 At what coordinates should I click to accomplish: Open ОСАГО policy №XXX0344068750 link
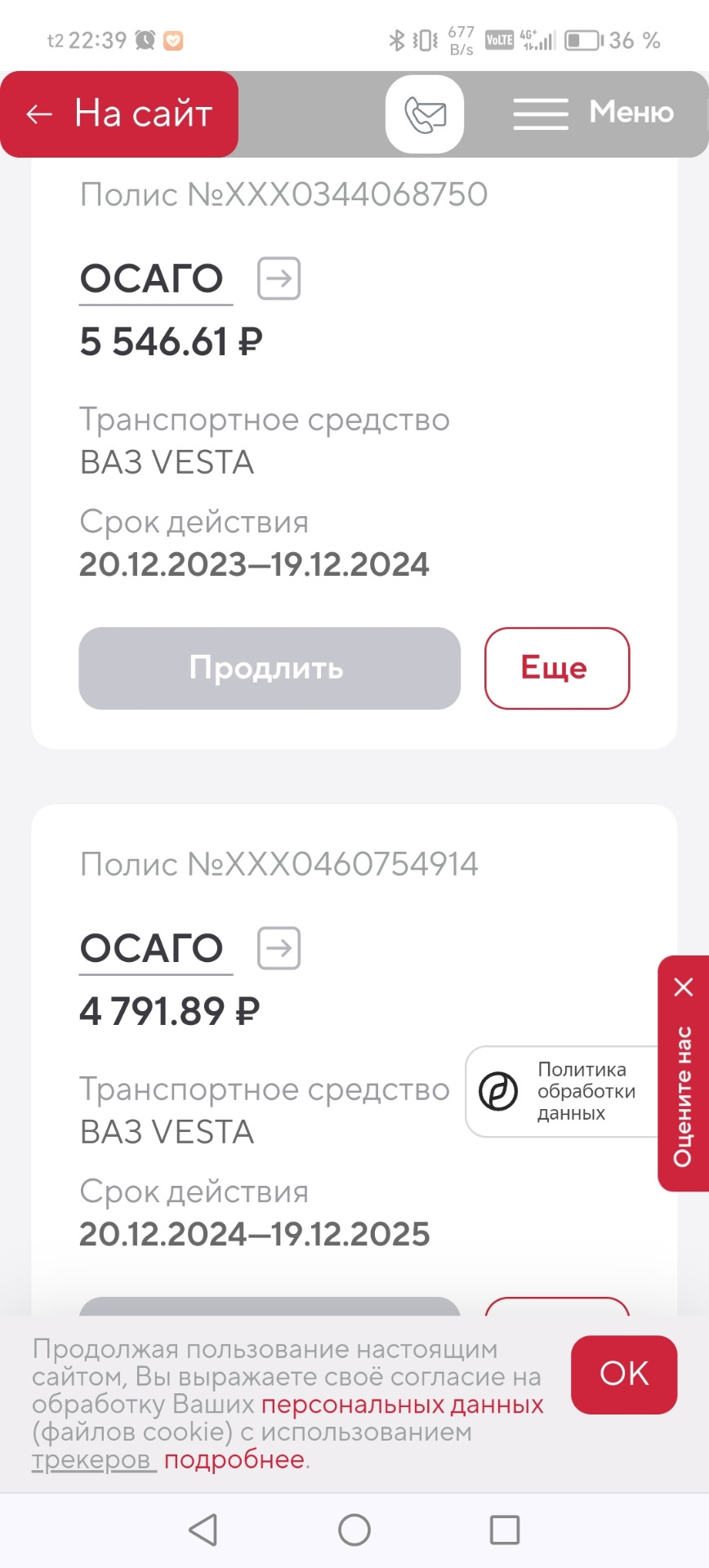click(x=279, y=278)
